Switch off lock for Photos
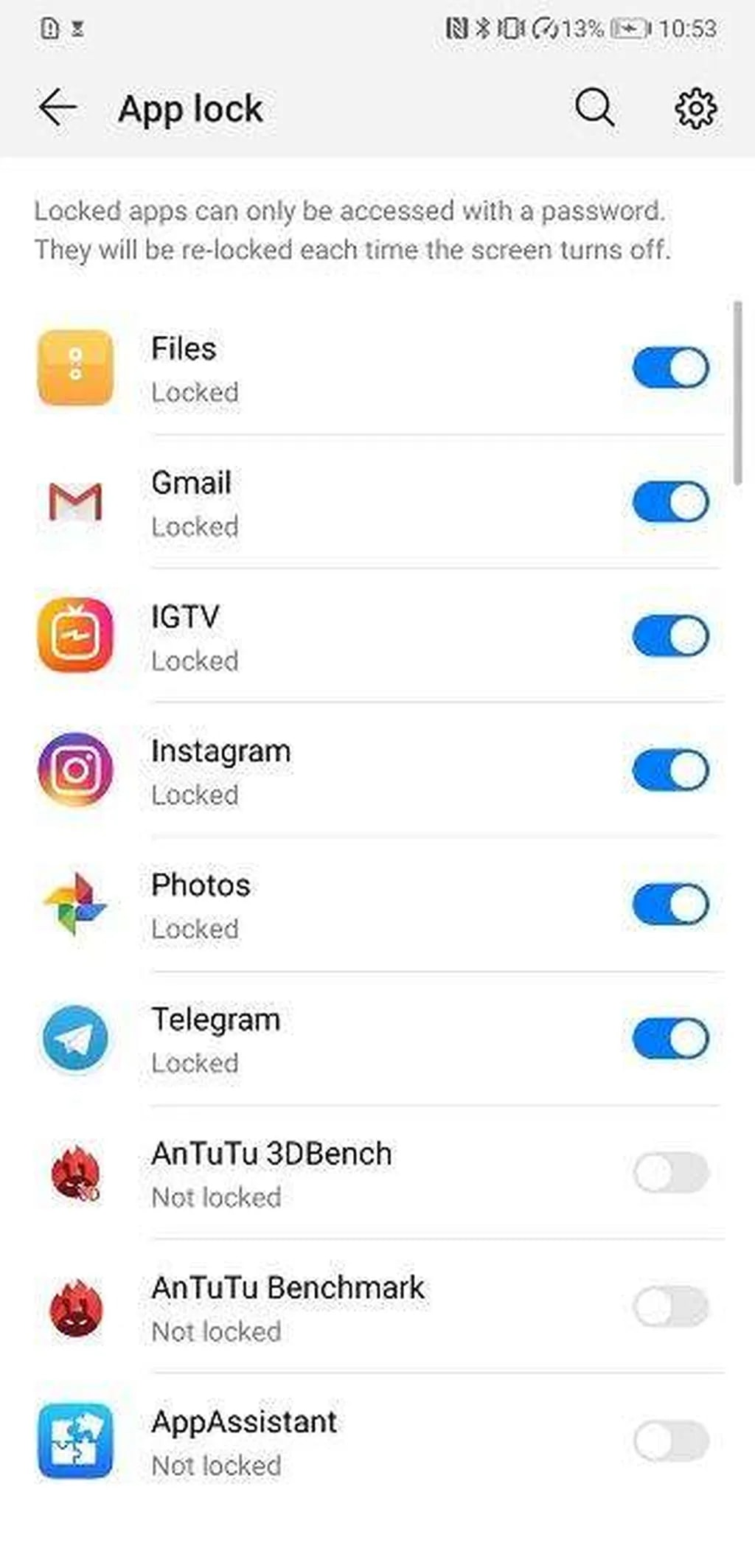This screenshot has height=1568, width=755. tap(670, 905)
